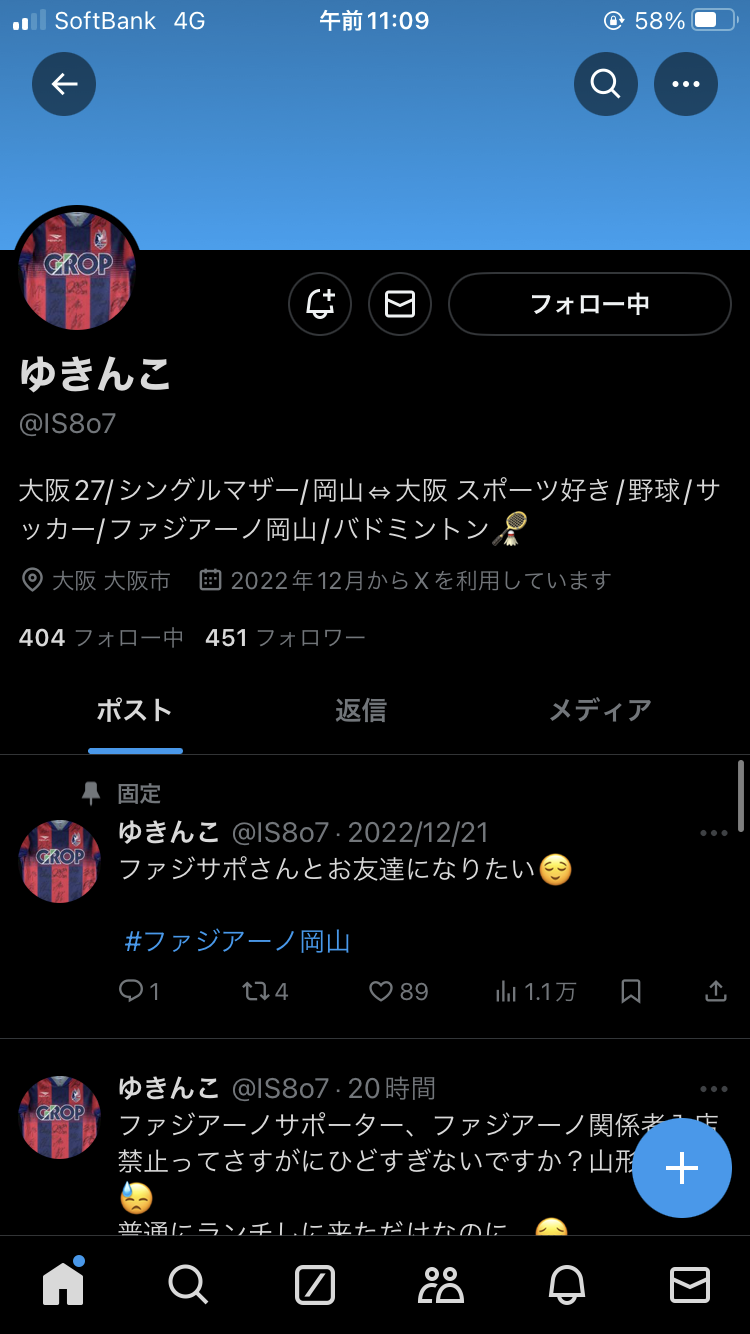
Task: View the 451 フォロワー list
Action: click(x=285, y=638)
